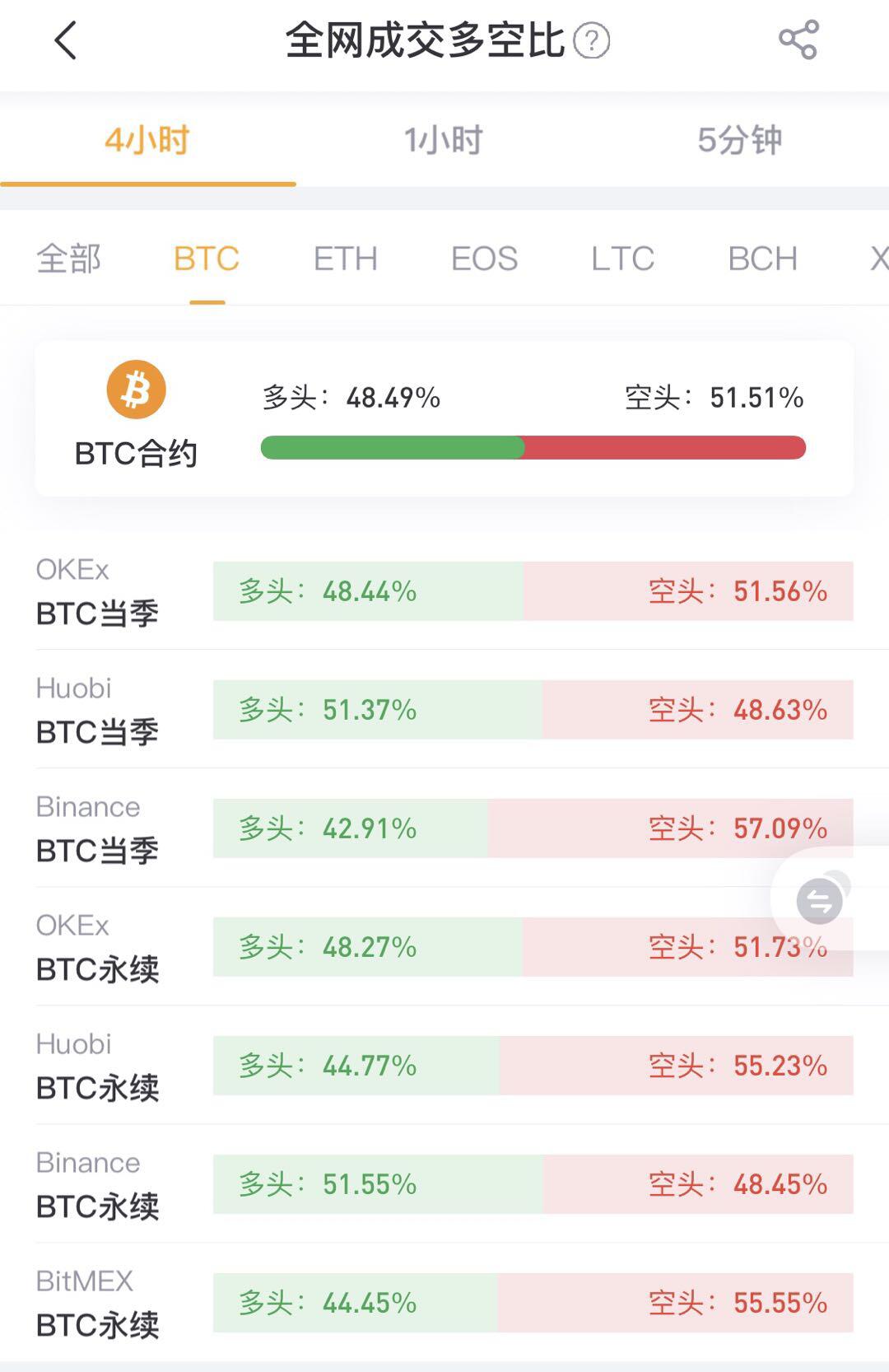Screen dimensions: 889x1372
Task: Switch to the EOS tab
Action: [x=486, y=259]
